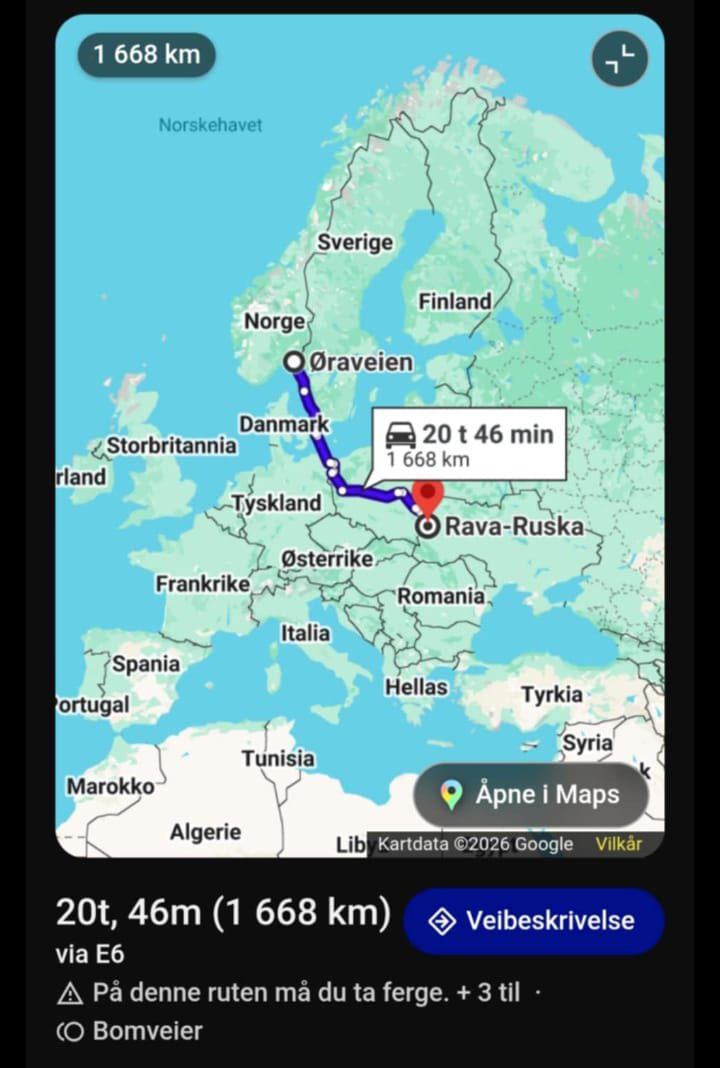The height and width of the screenshot is (1068, 720).
Task: Open the Vilkår terms link
Action: (x=618, y=844)
